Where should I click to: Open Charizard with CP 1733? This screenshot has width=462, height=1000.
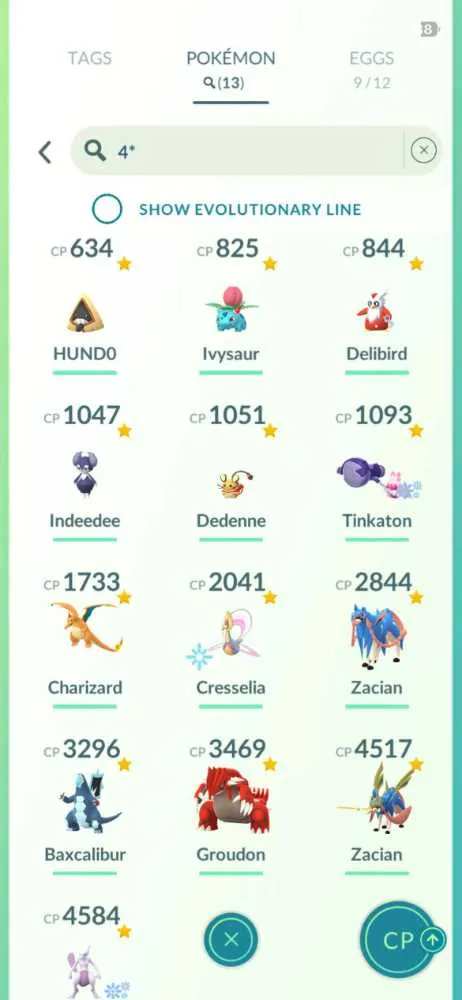[85, 640]
